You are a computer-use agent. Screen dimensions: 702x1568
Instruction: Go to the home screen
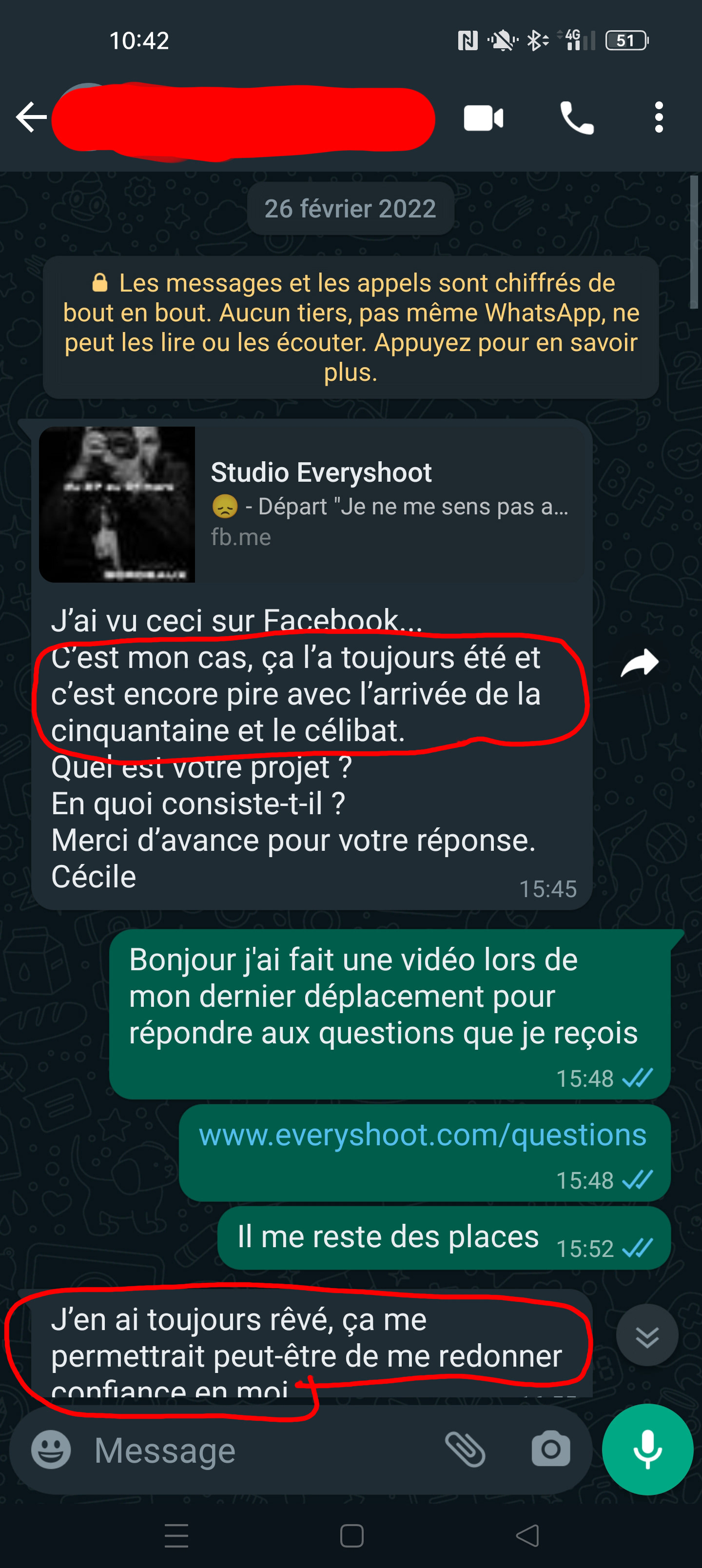(351, 1535)
